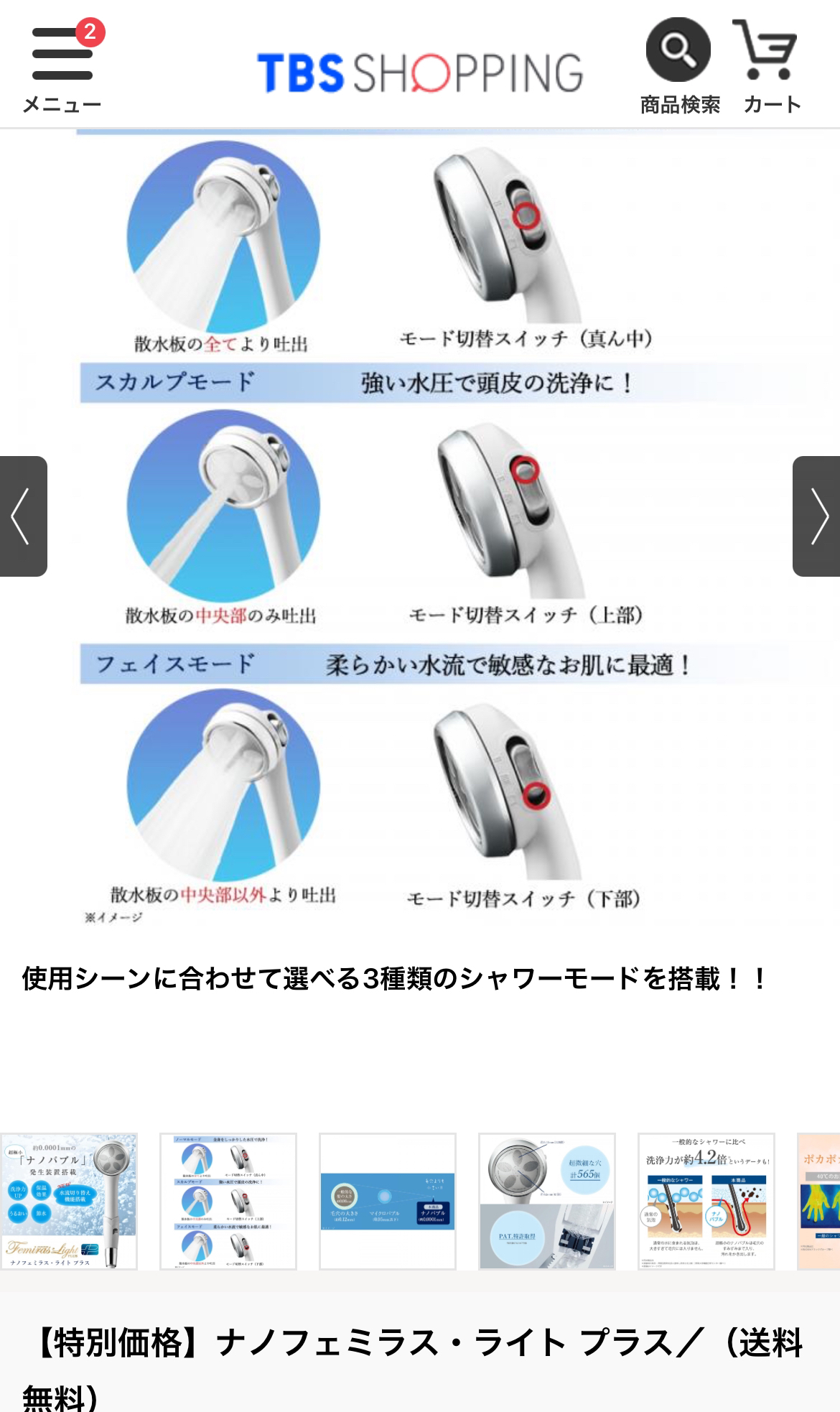Show next product image with right arrow
840x1412 pixels.
[817, 516]
